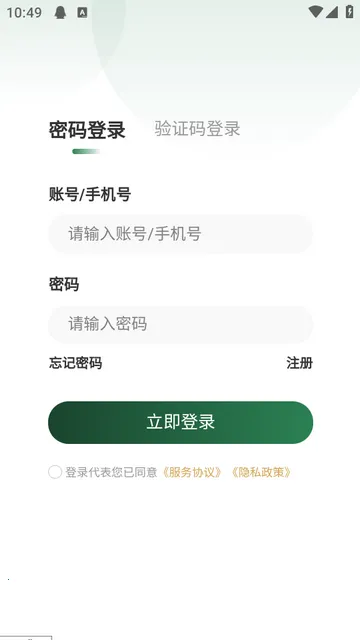Viewport: 360px width, 640px height.
Task: Select the 密码登录 tab
Action: tap(87, 130)
